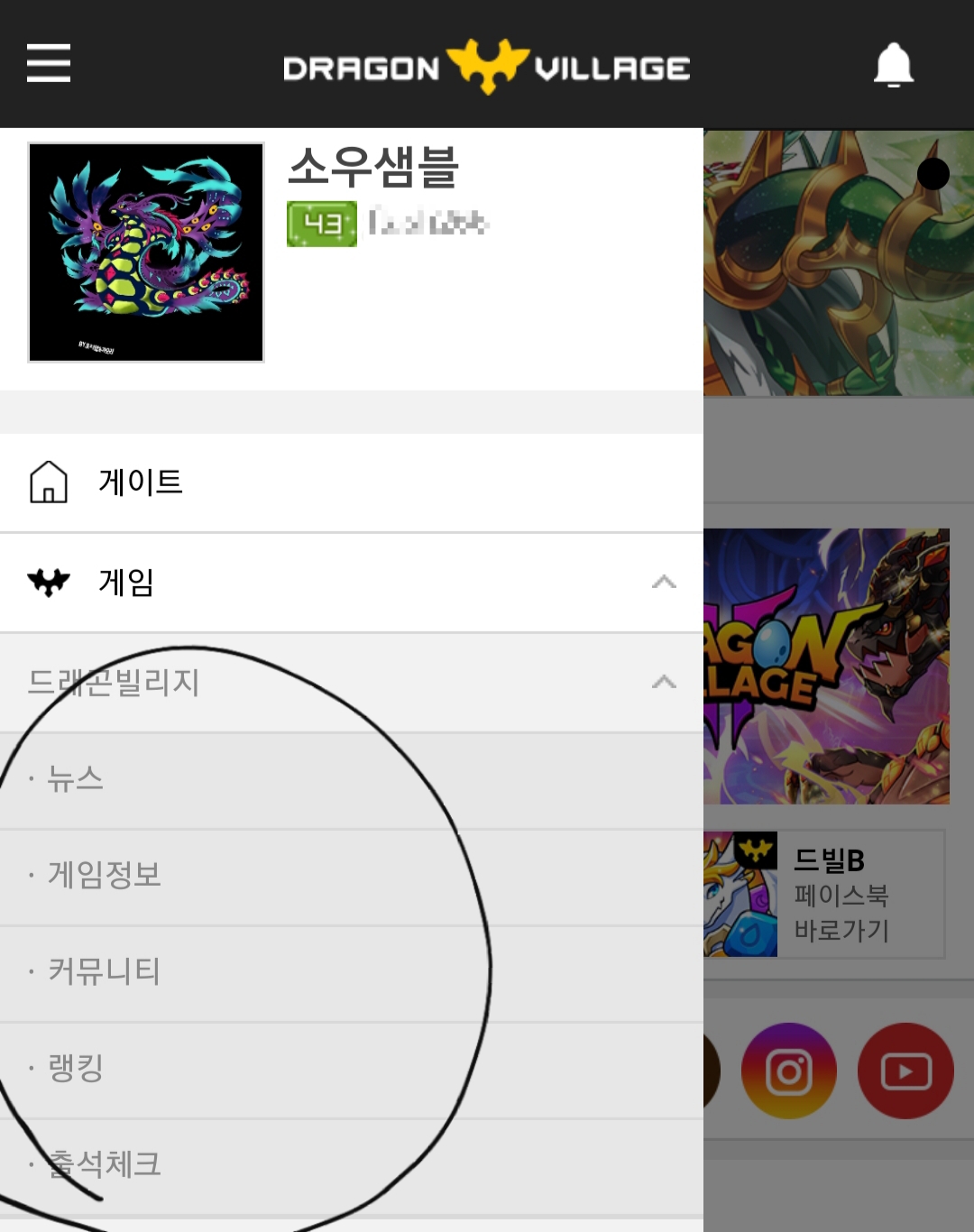Tap the hamburger menu button
Viewport: 974px width, 1232px height.
click(49, 63)
